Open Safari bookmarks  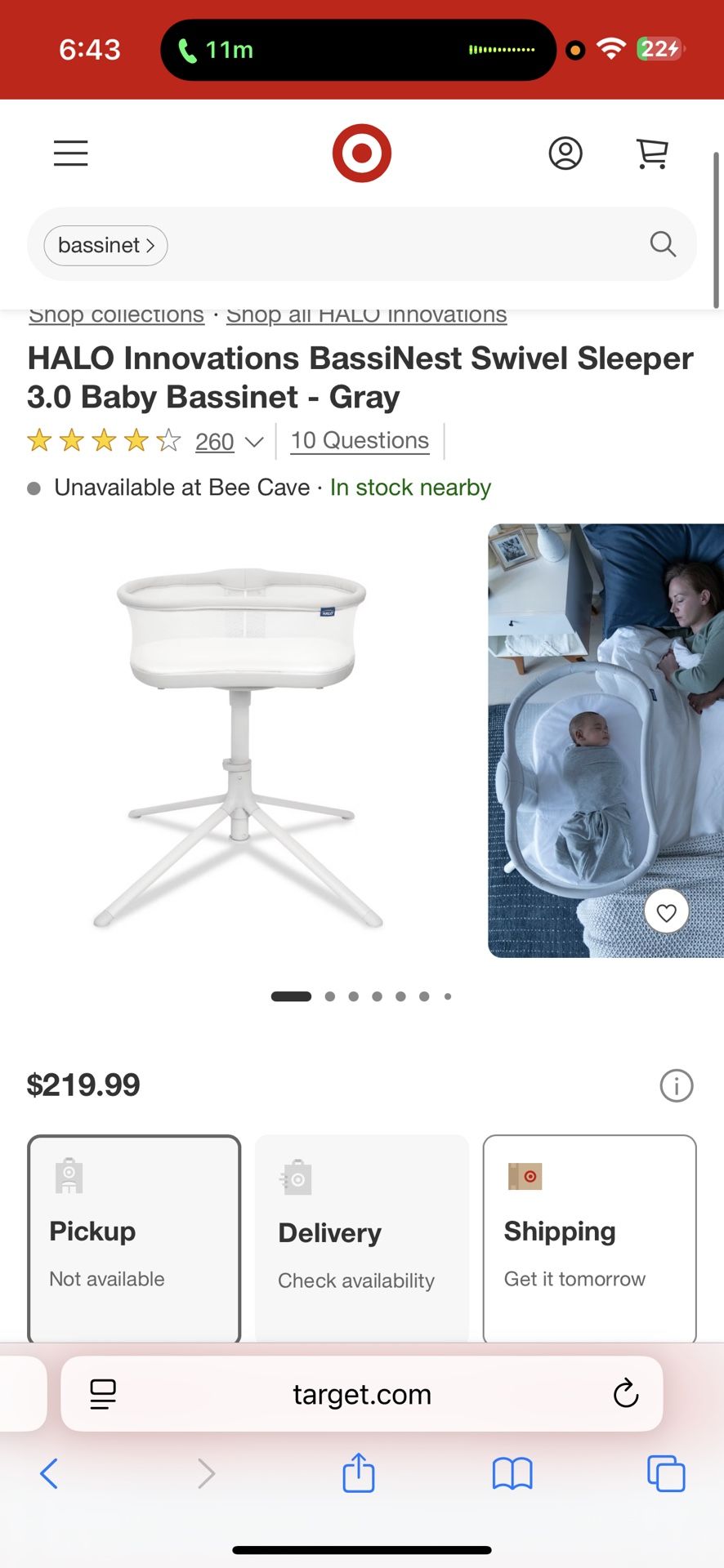(512, 1473)
